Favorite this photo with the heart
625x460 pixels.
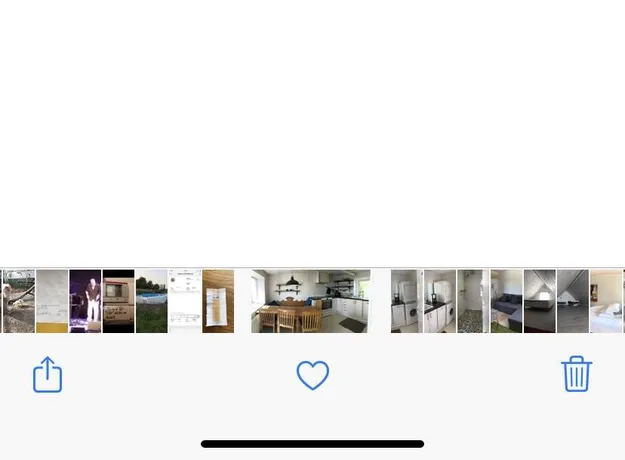point(313,375)
